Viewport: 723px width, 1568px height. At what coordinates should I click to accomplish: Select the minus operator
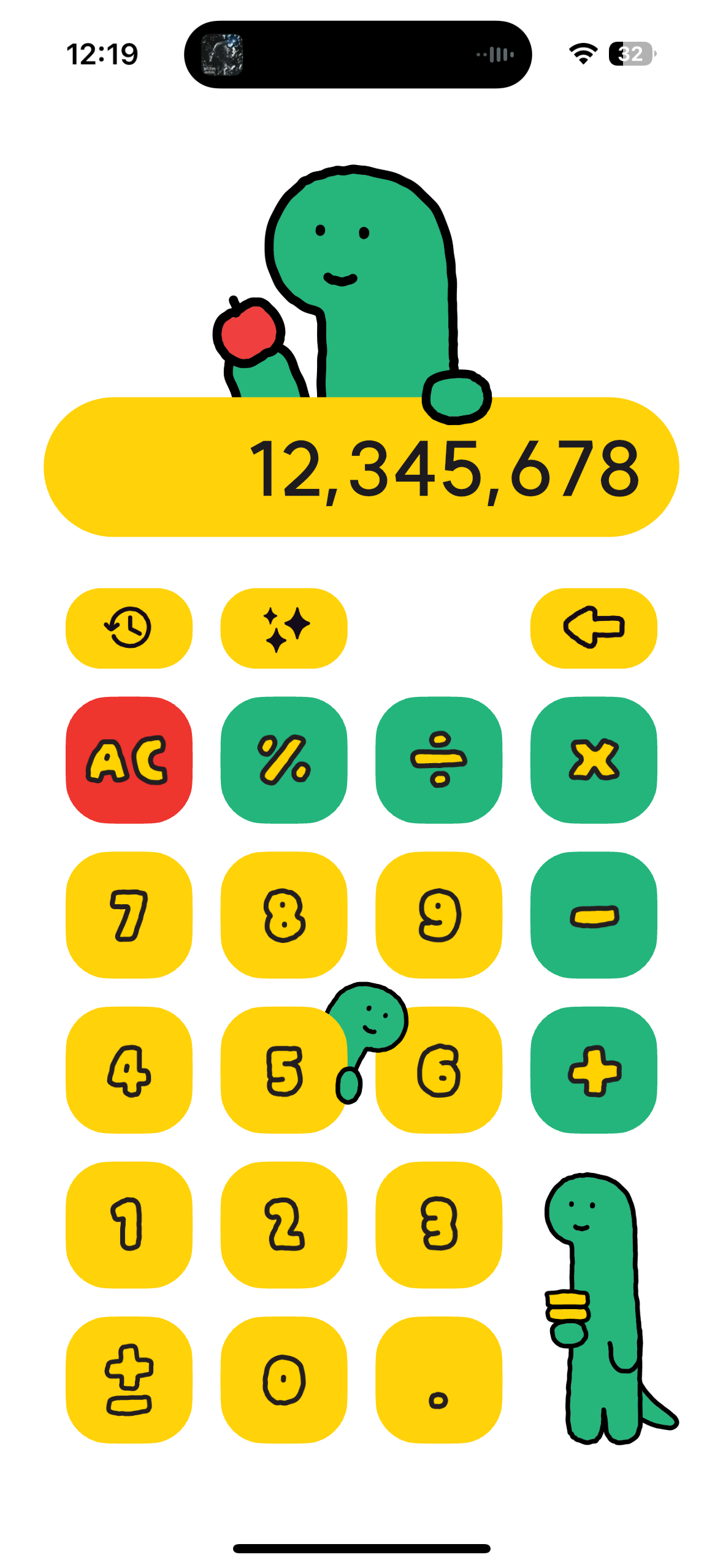593,915
